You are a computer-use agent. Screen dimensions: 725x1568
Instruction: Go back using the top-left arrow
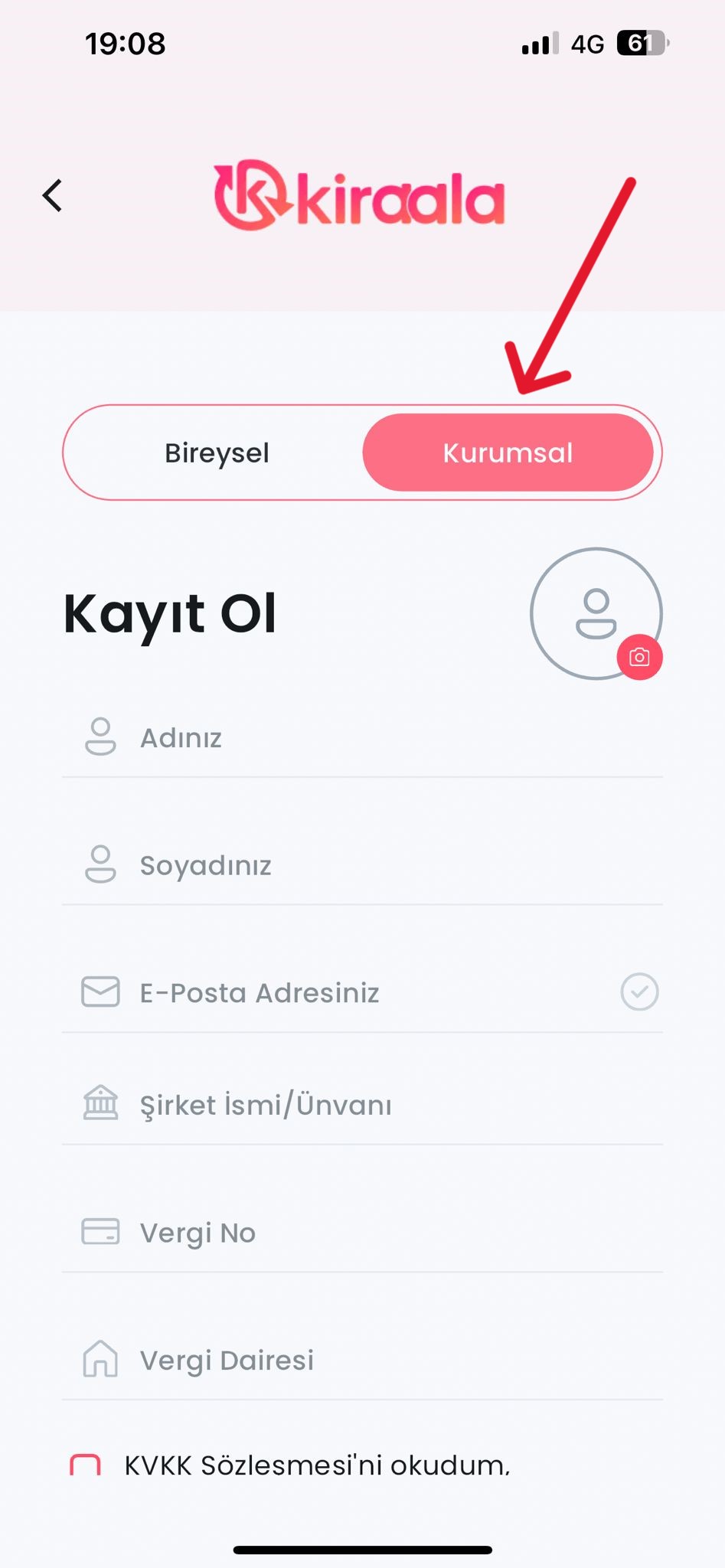tap(52, 196)
